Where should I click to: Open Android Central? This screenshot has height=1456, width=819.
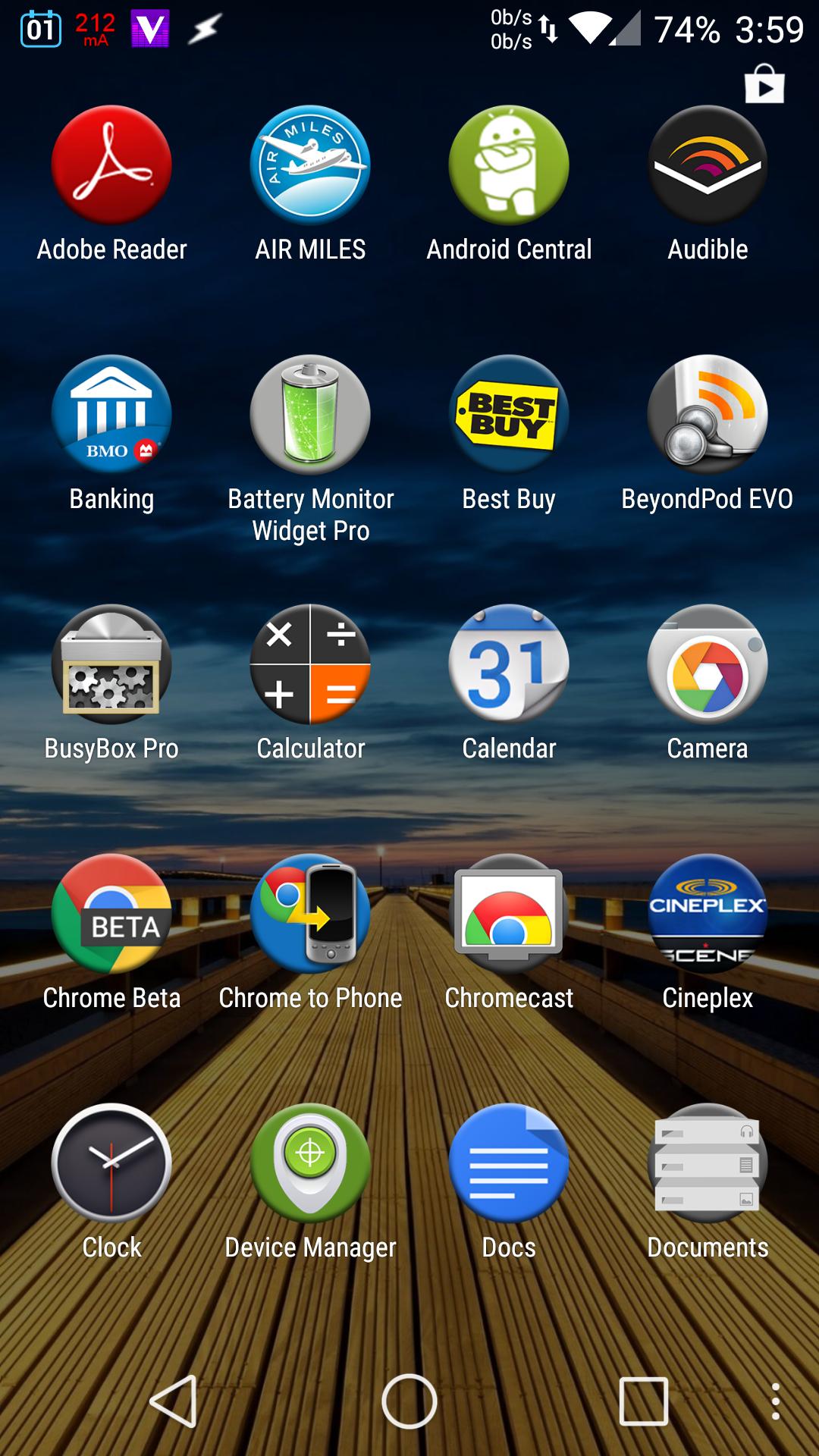click(510, 165)
